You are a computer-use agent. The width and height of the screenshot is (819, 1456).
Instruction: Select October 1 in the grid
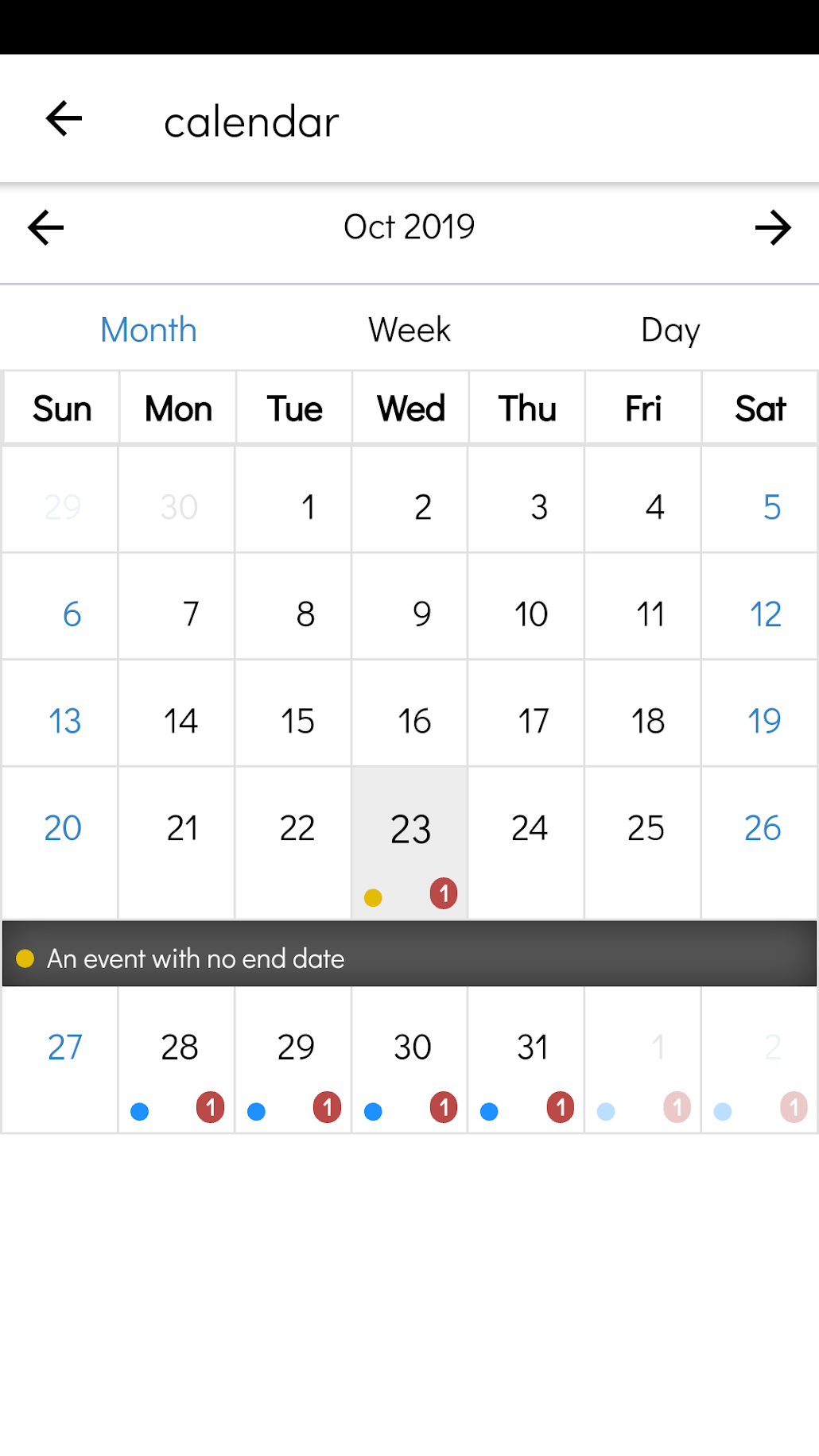point(293,500)
